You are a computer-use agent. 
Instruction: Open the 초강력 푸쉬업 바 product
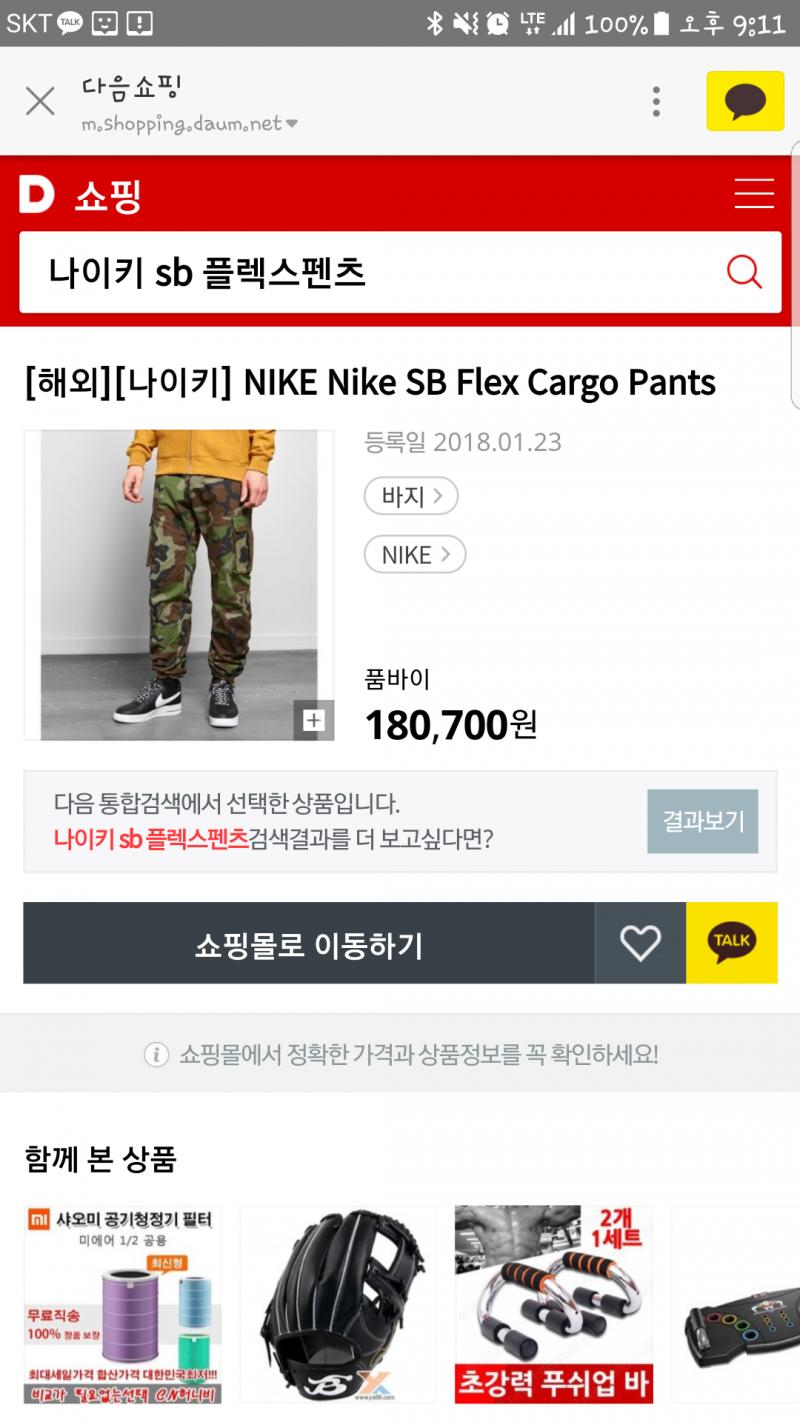tap(553, 1305)
